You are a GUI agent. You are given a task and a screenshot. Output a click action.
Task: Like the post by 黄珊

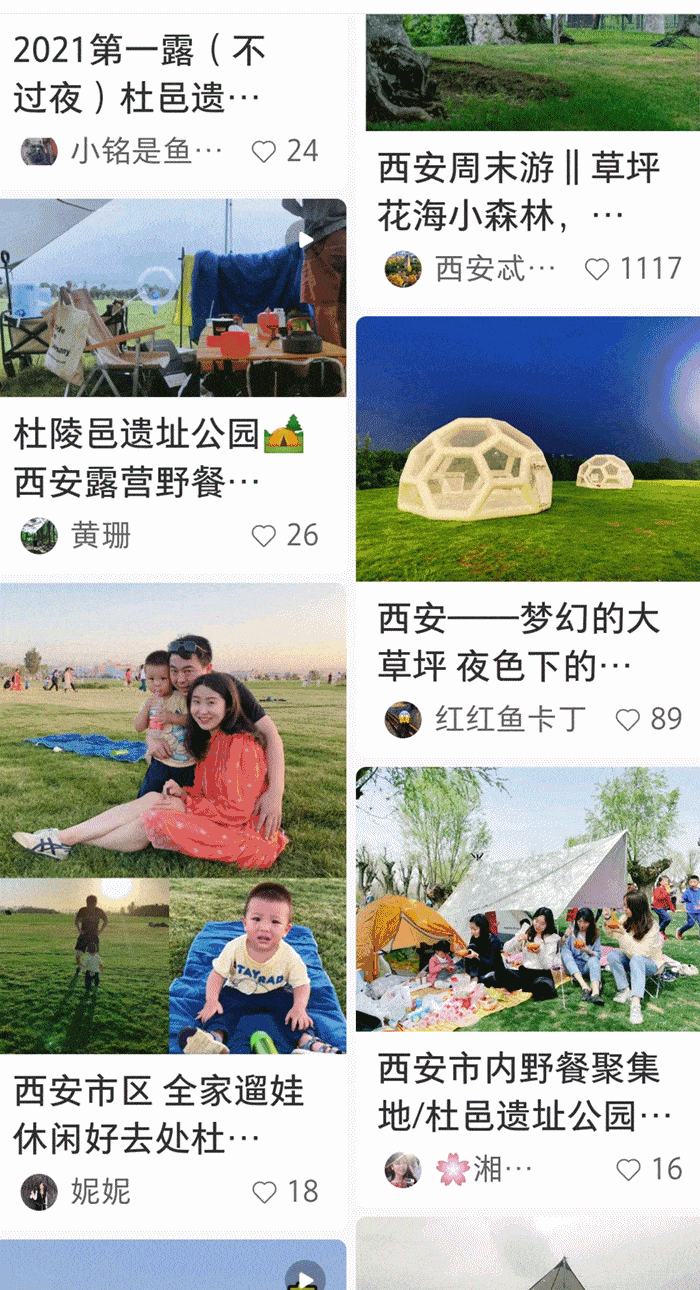point(264,536)
